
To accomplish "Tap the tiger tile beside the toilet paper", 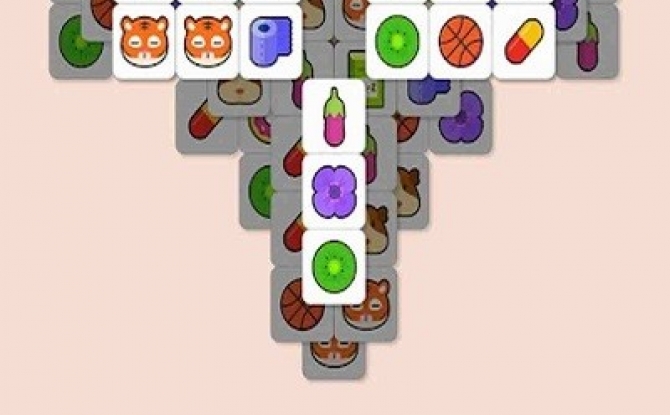I will point(208,42).
